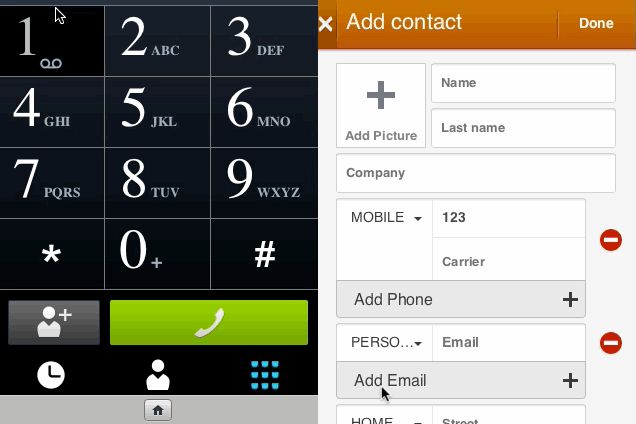This screenshot has width=636, height=424.
Task: Open the PERSONAL email type dropdown
Action: click(x=385, y=342)
